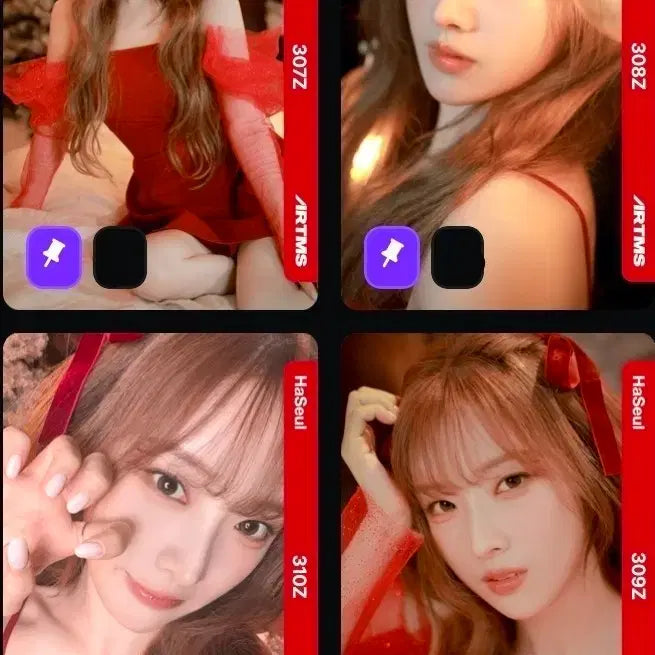The width and height of the screenshot is (655, 655).
Task: Tap the pin icon on card 308Z
Action: click(392, 257)
